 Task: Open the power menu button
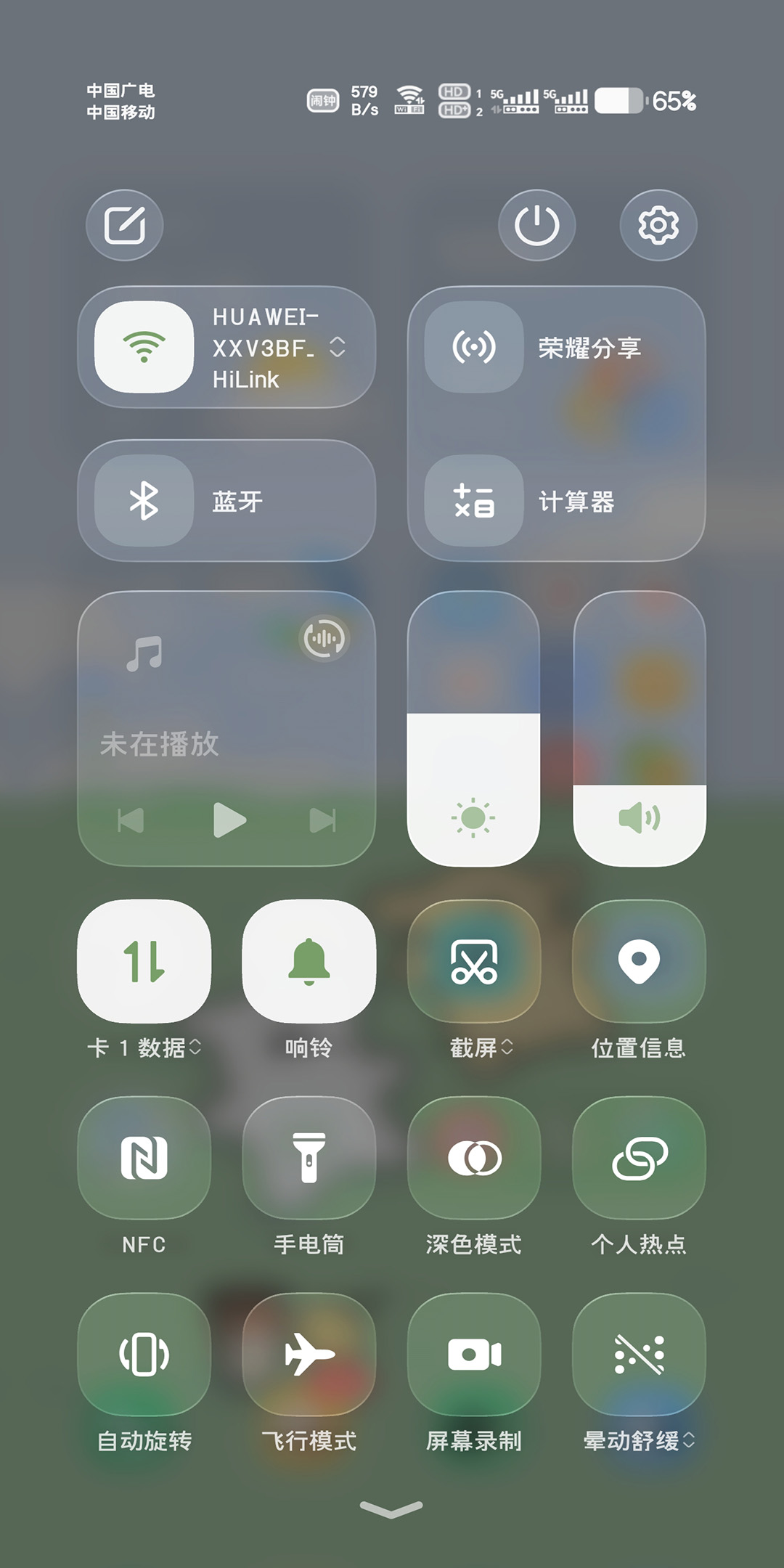click(536, 225)
